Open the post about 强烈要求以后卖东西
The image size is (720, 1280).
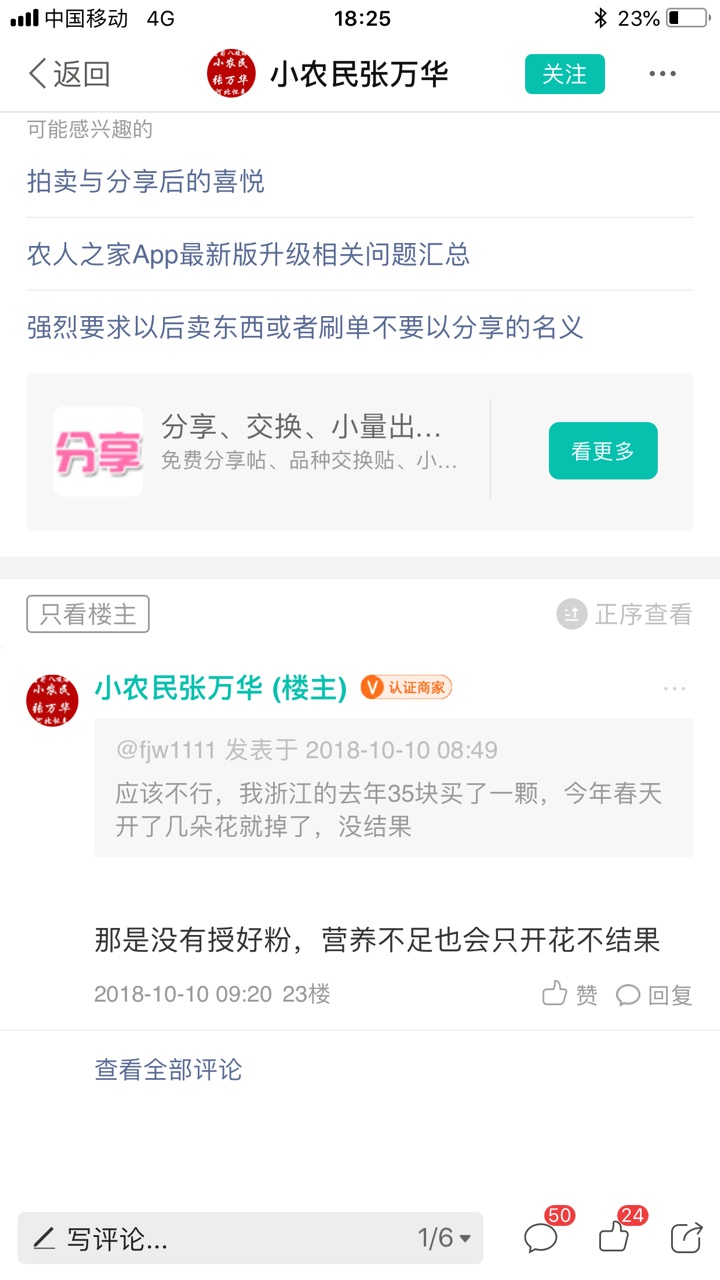click(x=305, y=327)
